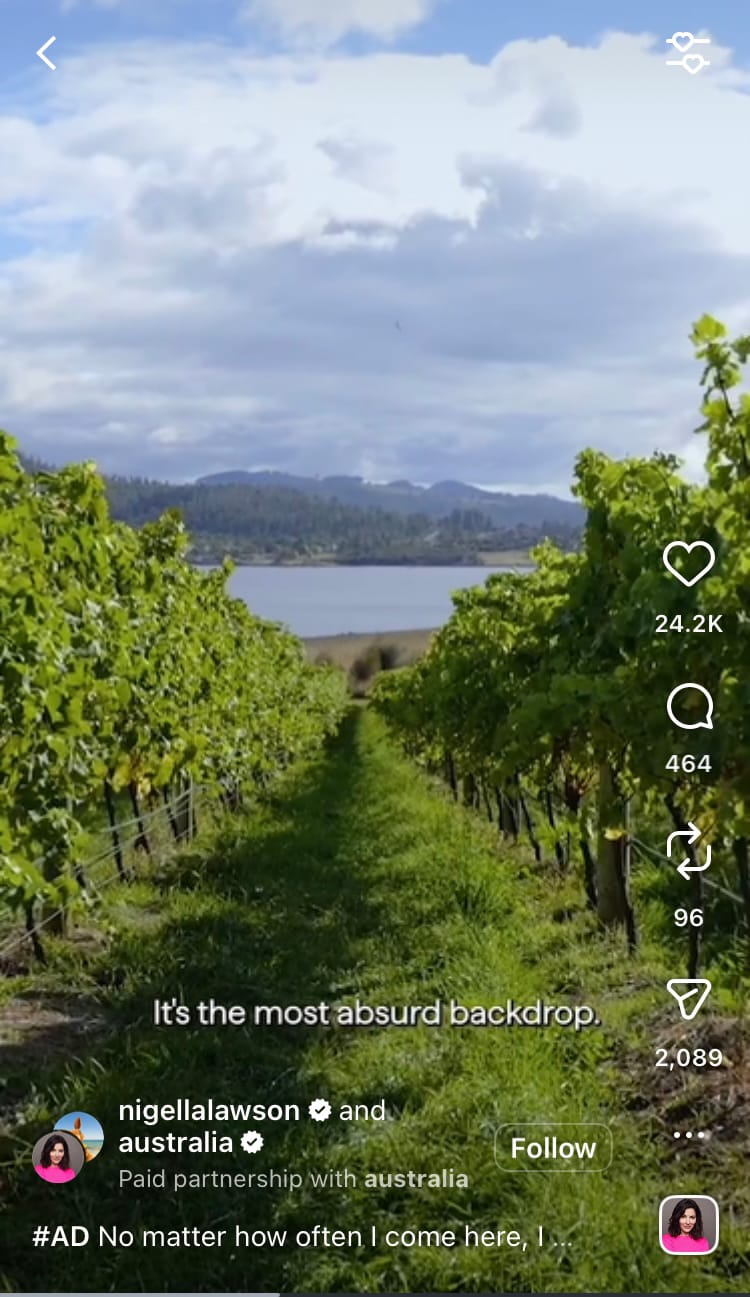Follow nigellalawson and australia
Screen dimensions: 750x1297
[x=553, y=1148]
